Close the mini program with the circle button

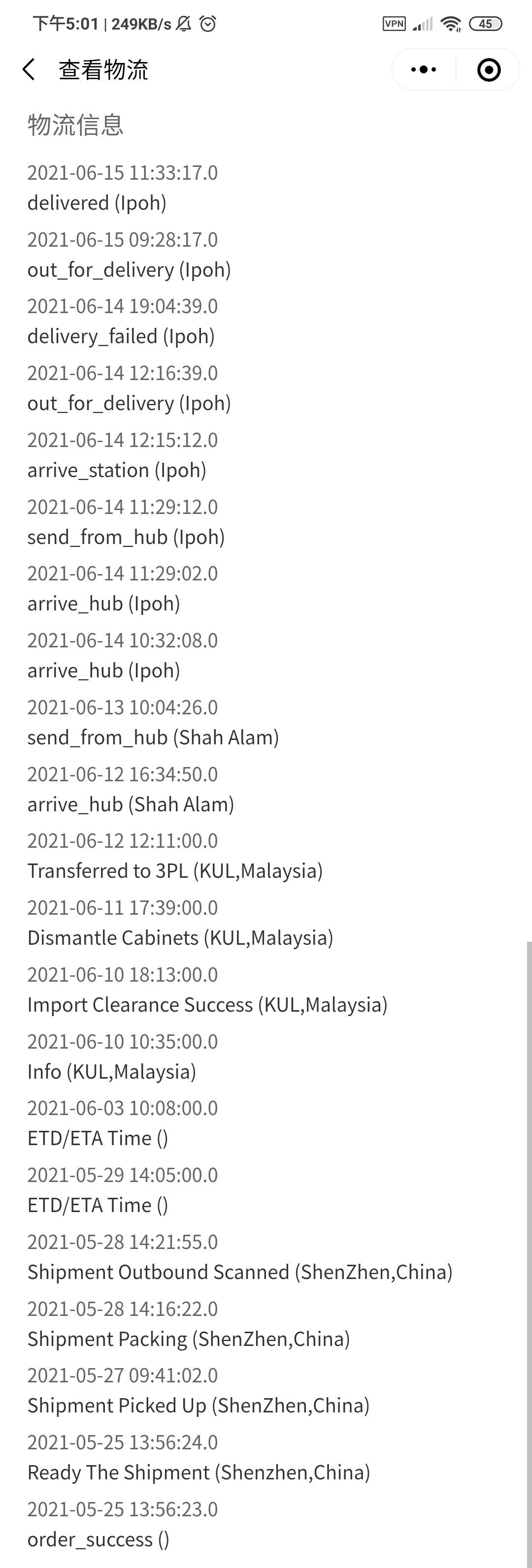tap(489, 69)
